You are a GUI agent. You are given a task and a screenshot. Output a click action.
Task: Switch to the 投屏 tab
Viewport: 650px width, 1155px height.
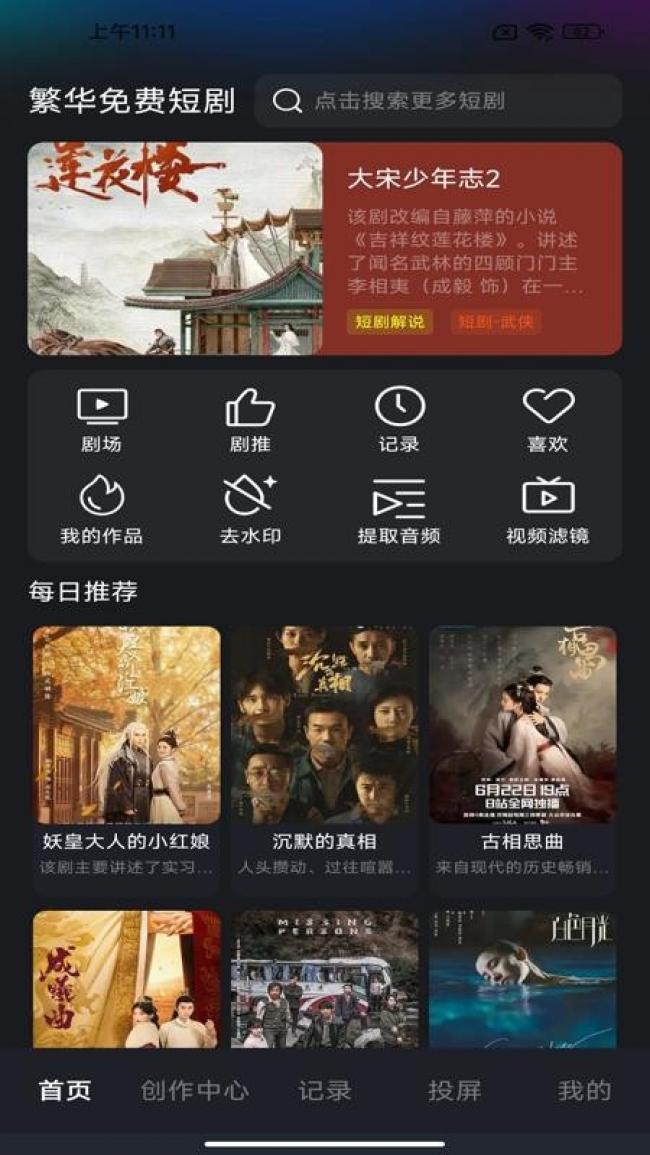point(455,1090)
